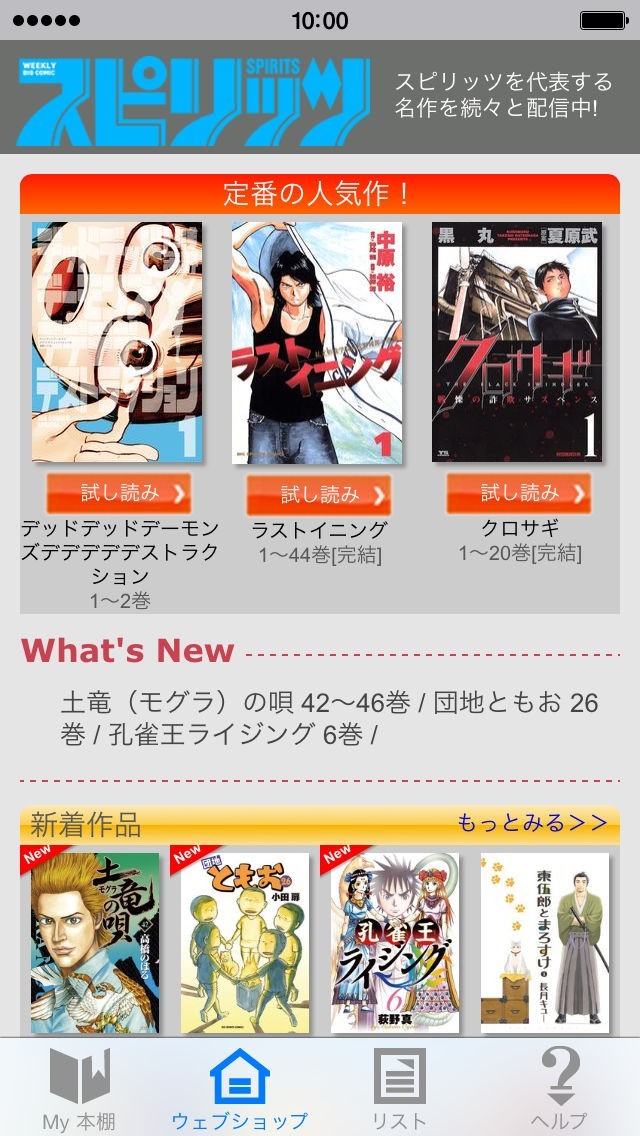
Task: View the samurai and white cat manga cover
Action: pos(544,942)
